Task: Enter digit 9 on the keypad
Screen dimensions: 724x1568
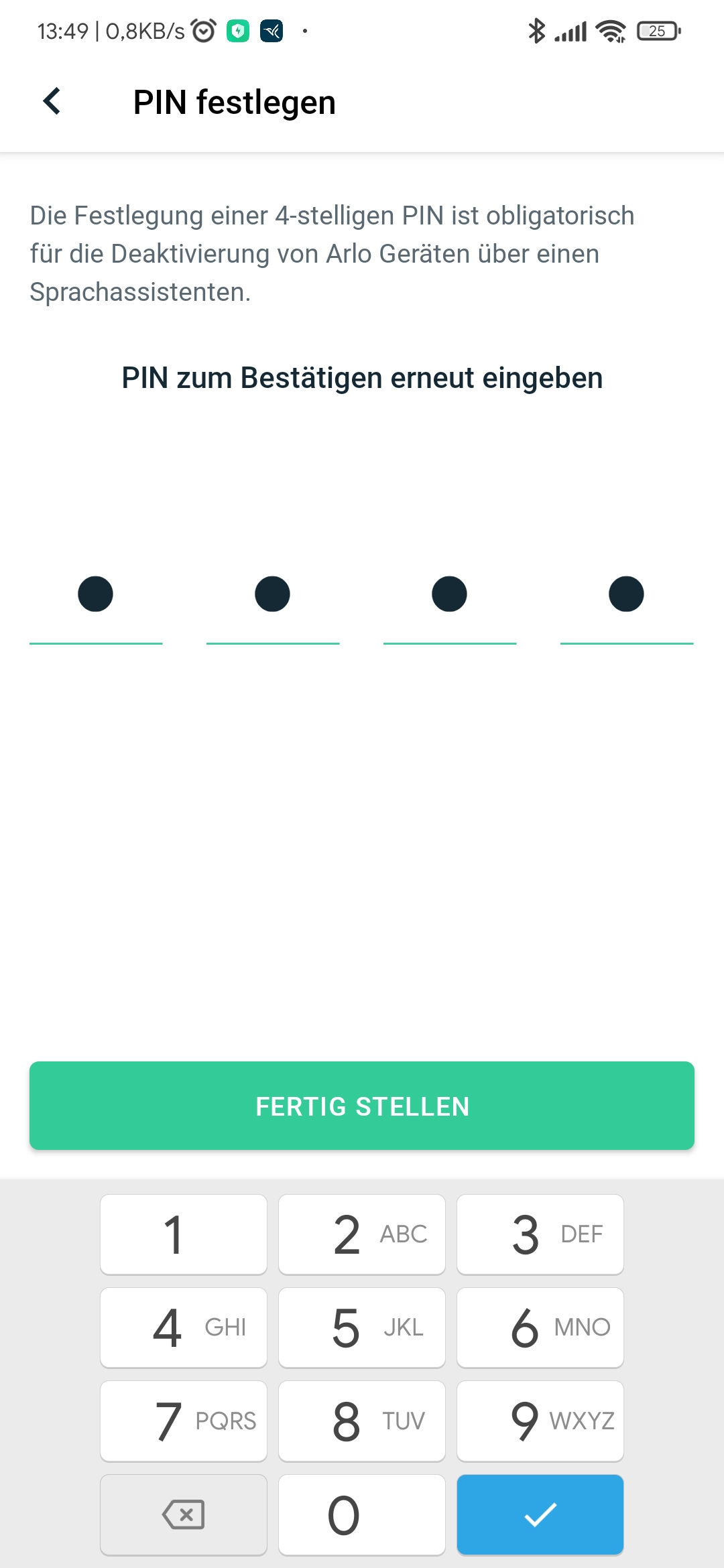Action: pyautogui.click(x=540, y=1421)
